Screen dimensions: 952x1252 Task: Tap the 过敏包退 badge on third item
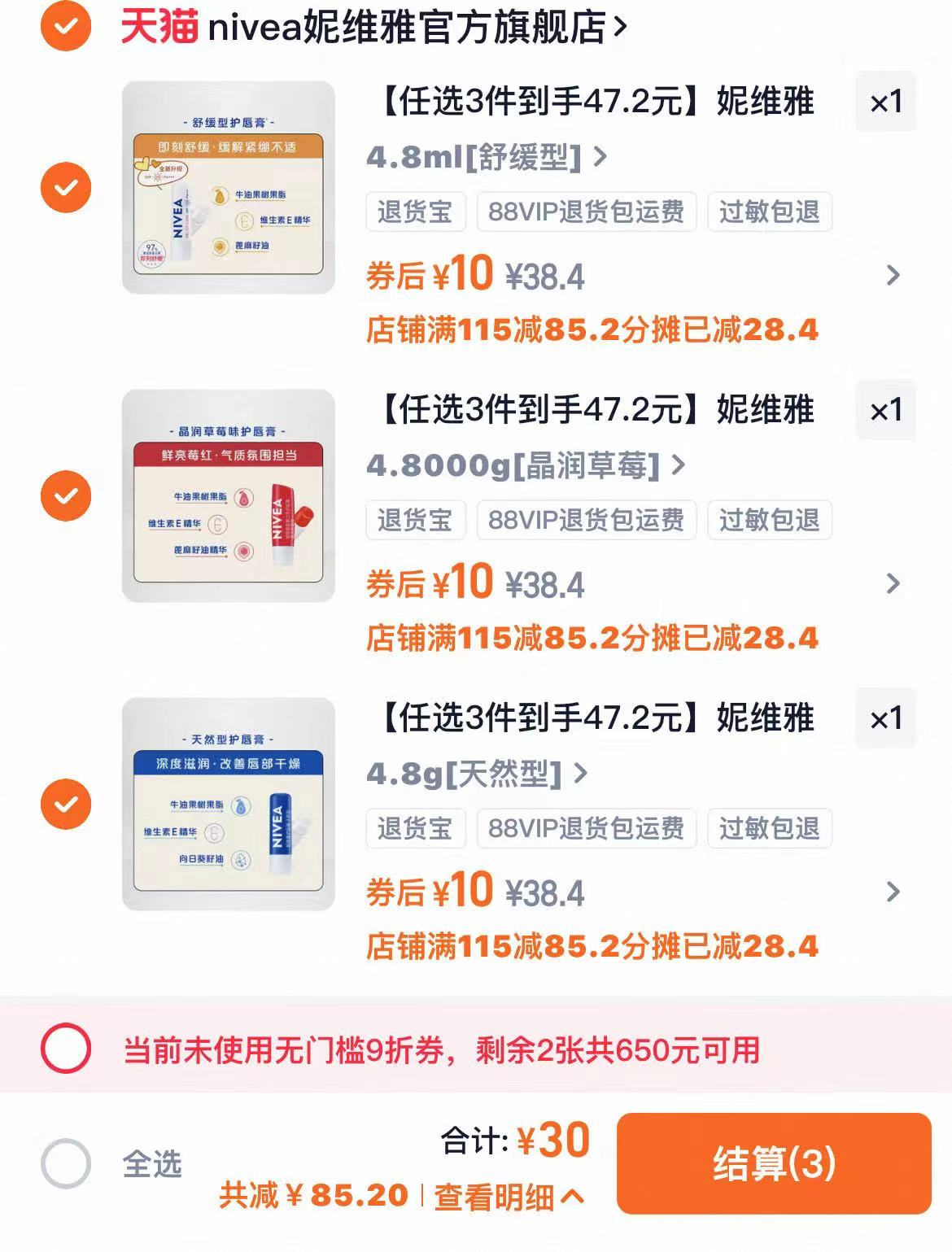coord(769,828)
